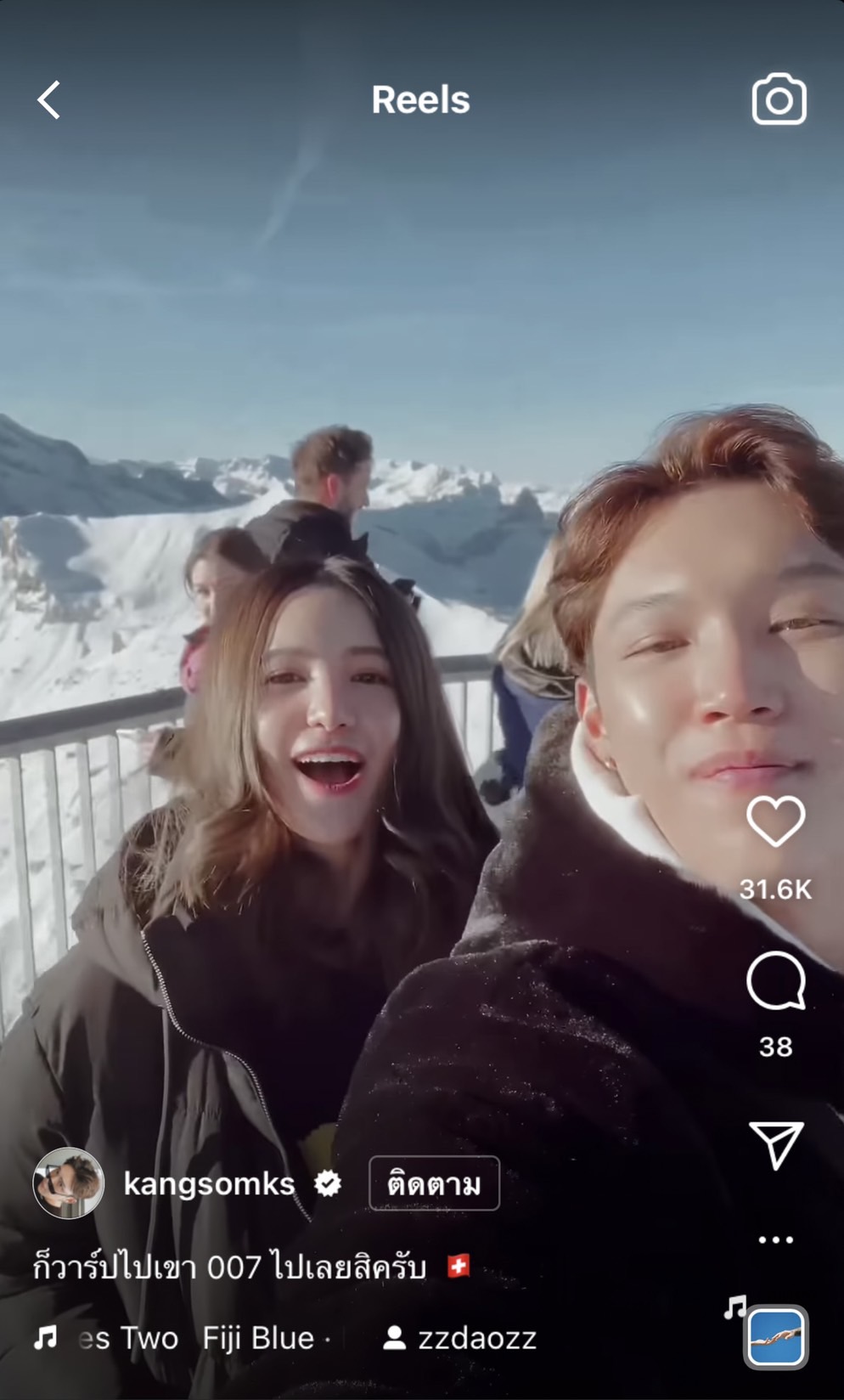Share the reel via the paper plane icon

coord(775,1144)
